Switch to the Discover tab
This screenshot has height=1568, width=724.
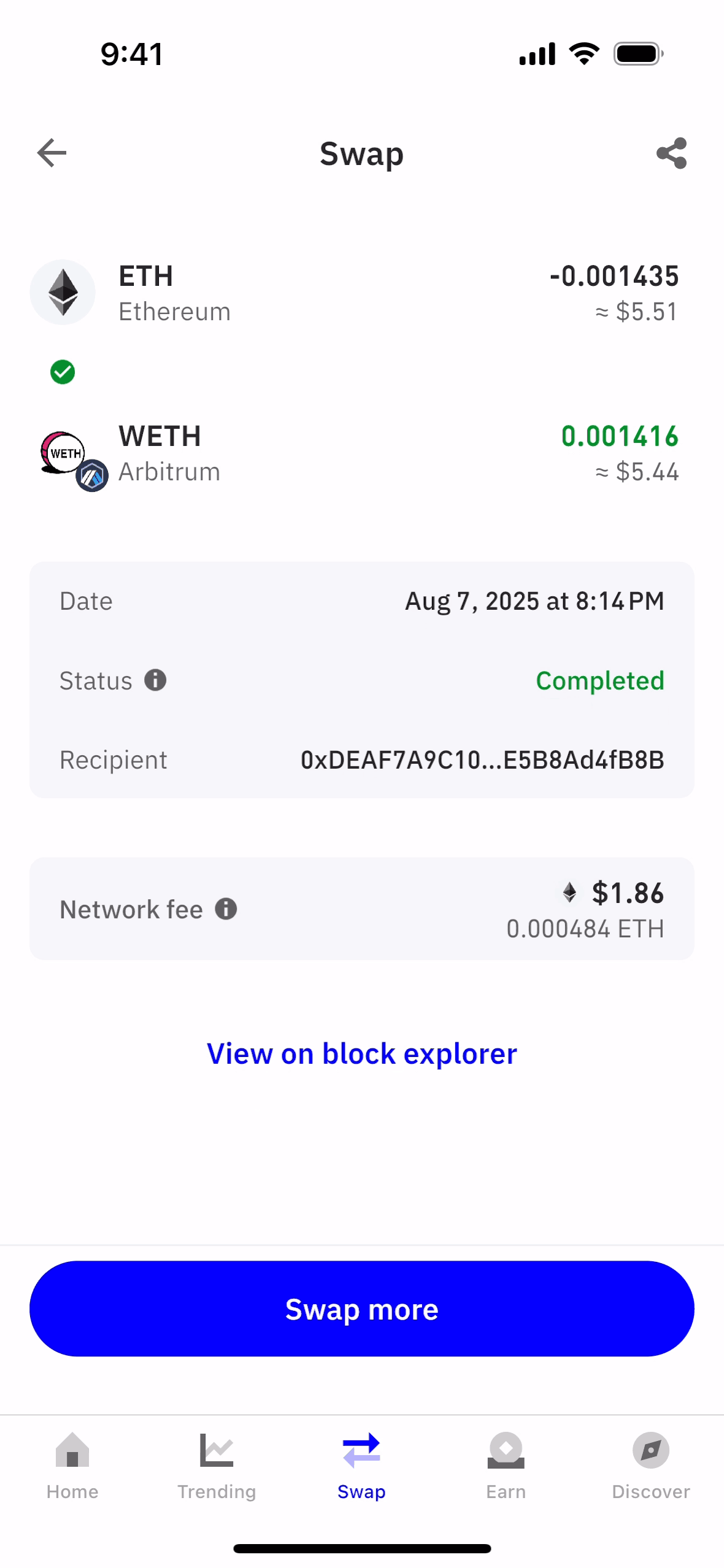pos(650,1465)
